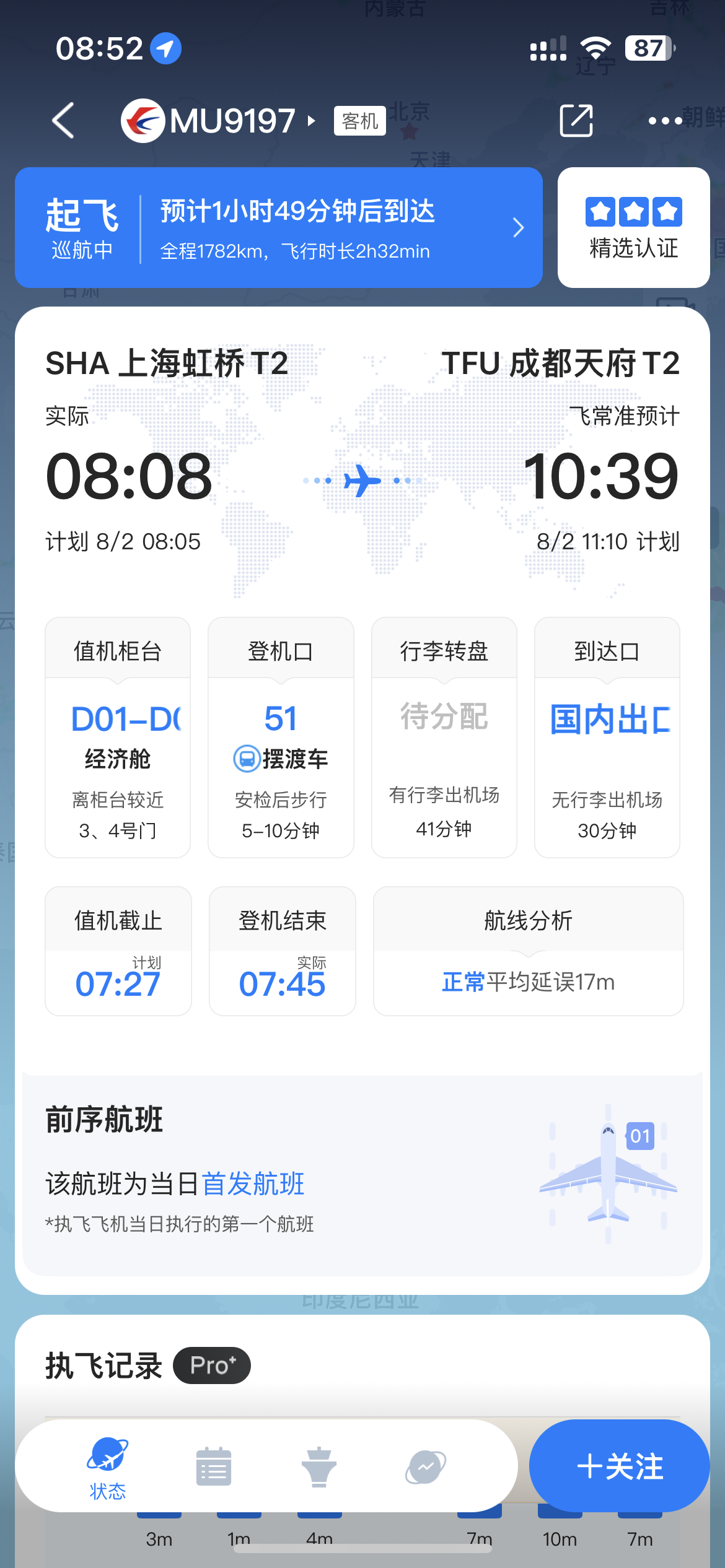Open the 到达口 arrival exit card
The image size is (725, 1568).
(x=607, y=737)
